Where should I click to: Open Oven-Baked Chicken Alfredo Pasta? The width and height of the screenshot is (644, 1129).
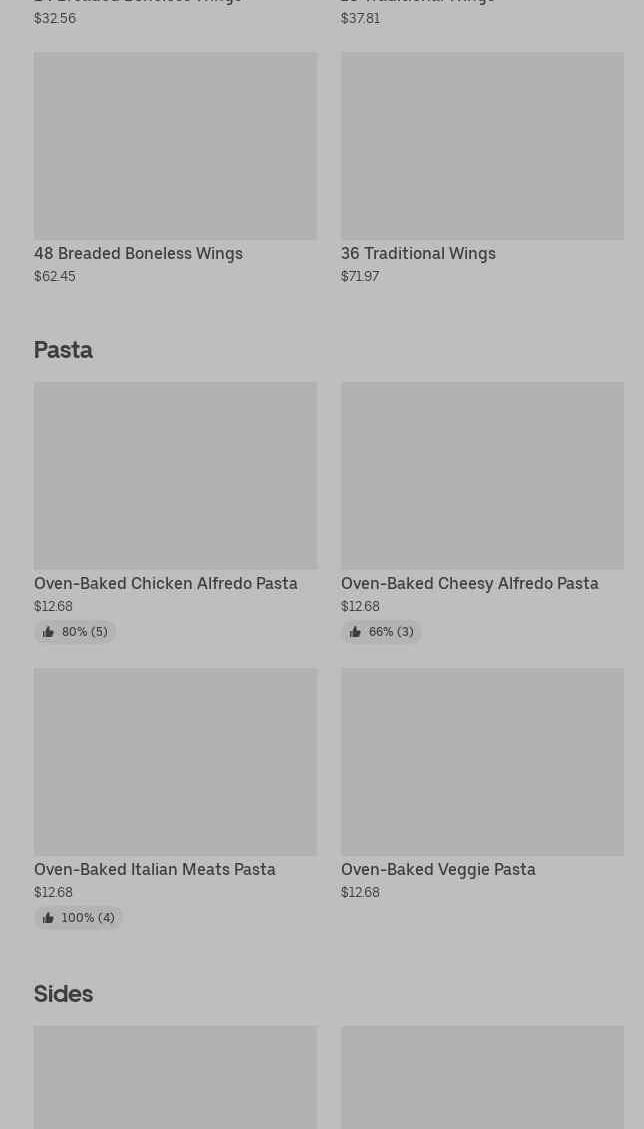(x=175, y=512)
